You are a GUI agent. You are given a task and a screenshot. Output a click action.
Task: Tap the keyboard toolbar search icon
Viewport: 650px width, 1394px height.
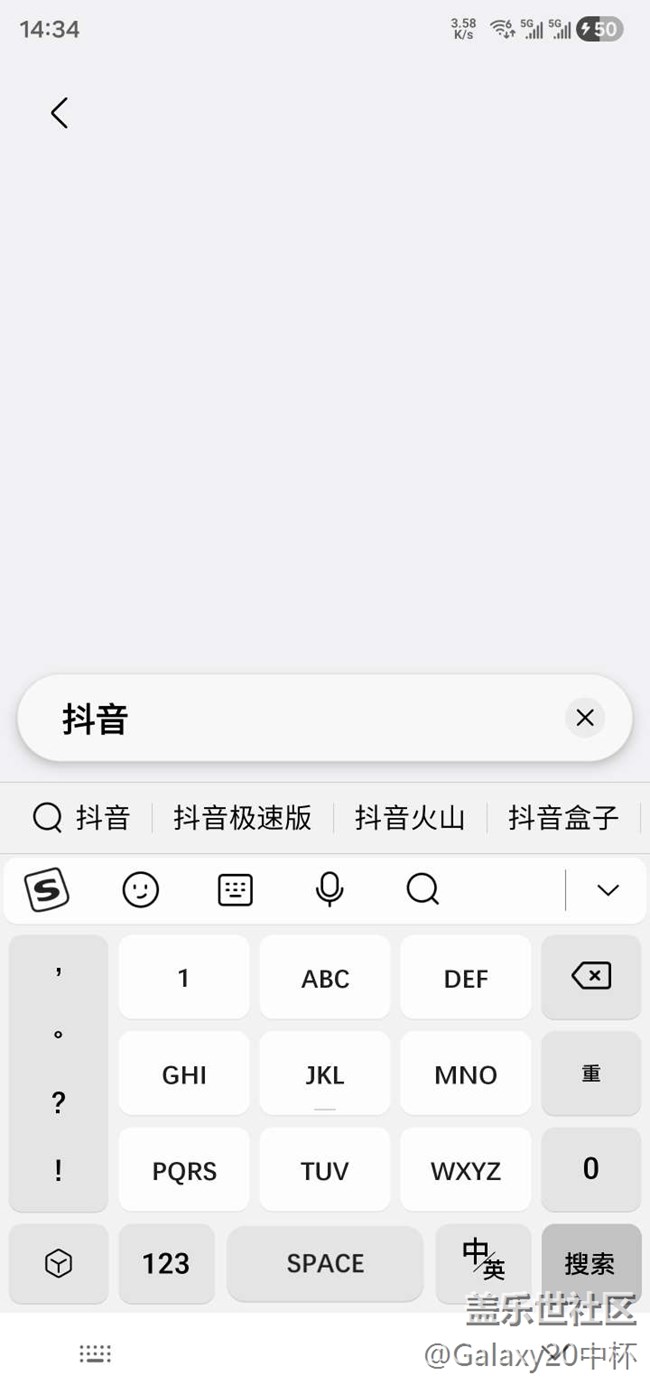pos(423,889)
